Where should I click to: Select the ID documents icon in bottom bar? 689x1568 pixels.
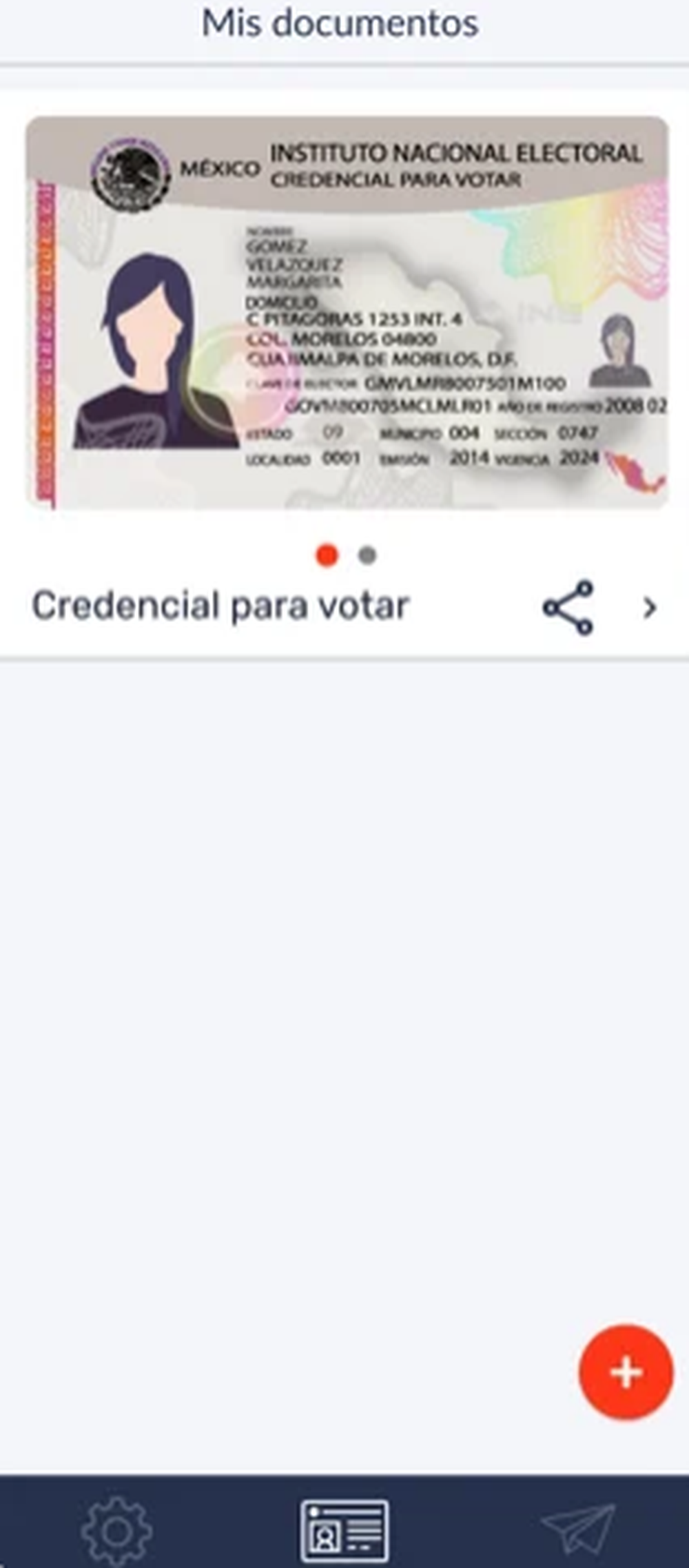click(344, 1528)
